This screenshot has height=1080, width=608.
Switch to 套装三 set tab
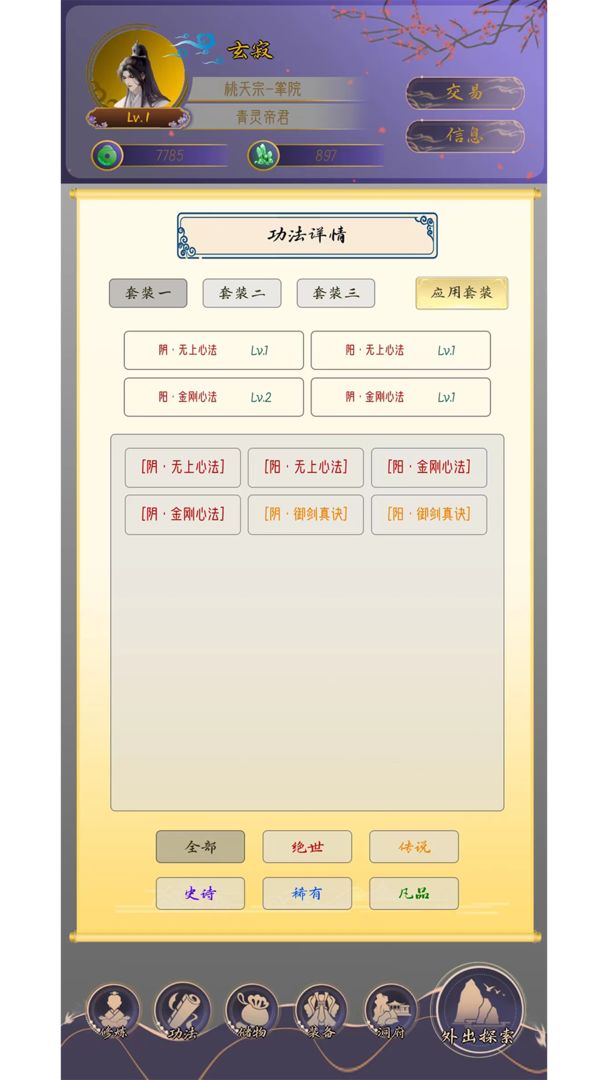click(336, 293)
